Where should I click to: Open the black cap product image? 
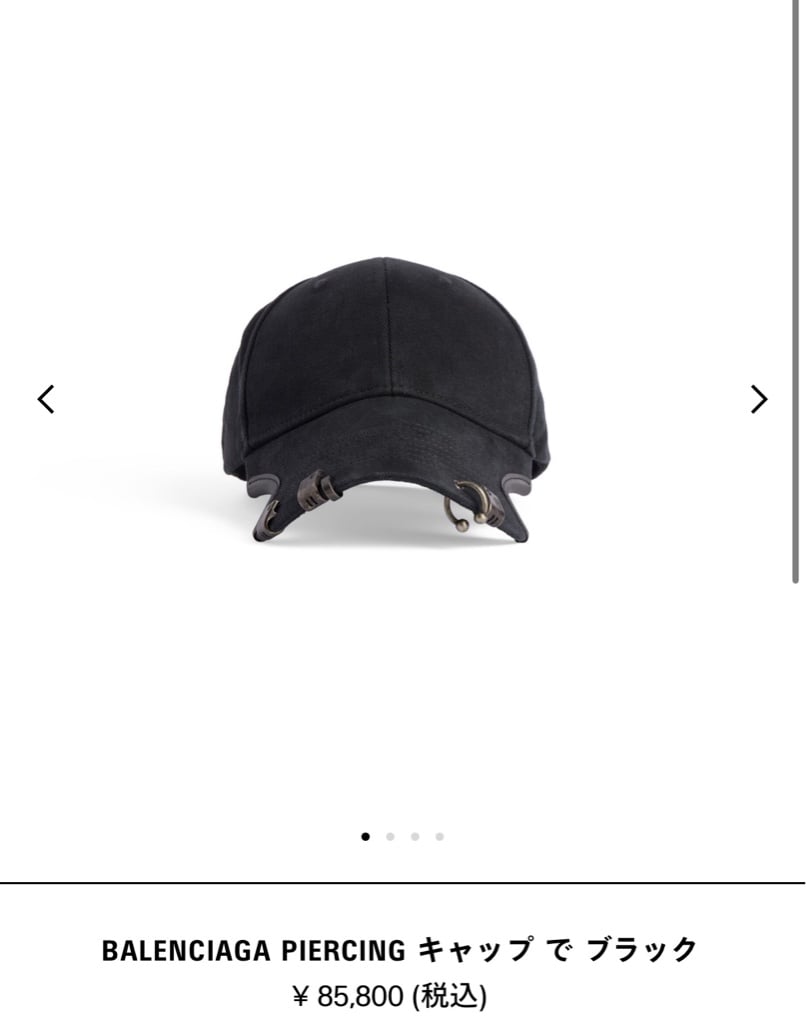387,400
